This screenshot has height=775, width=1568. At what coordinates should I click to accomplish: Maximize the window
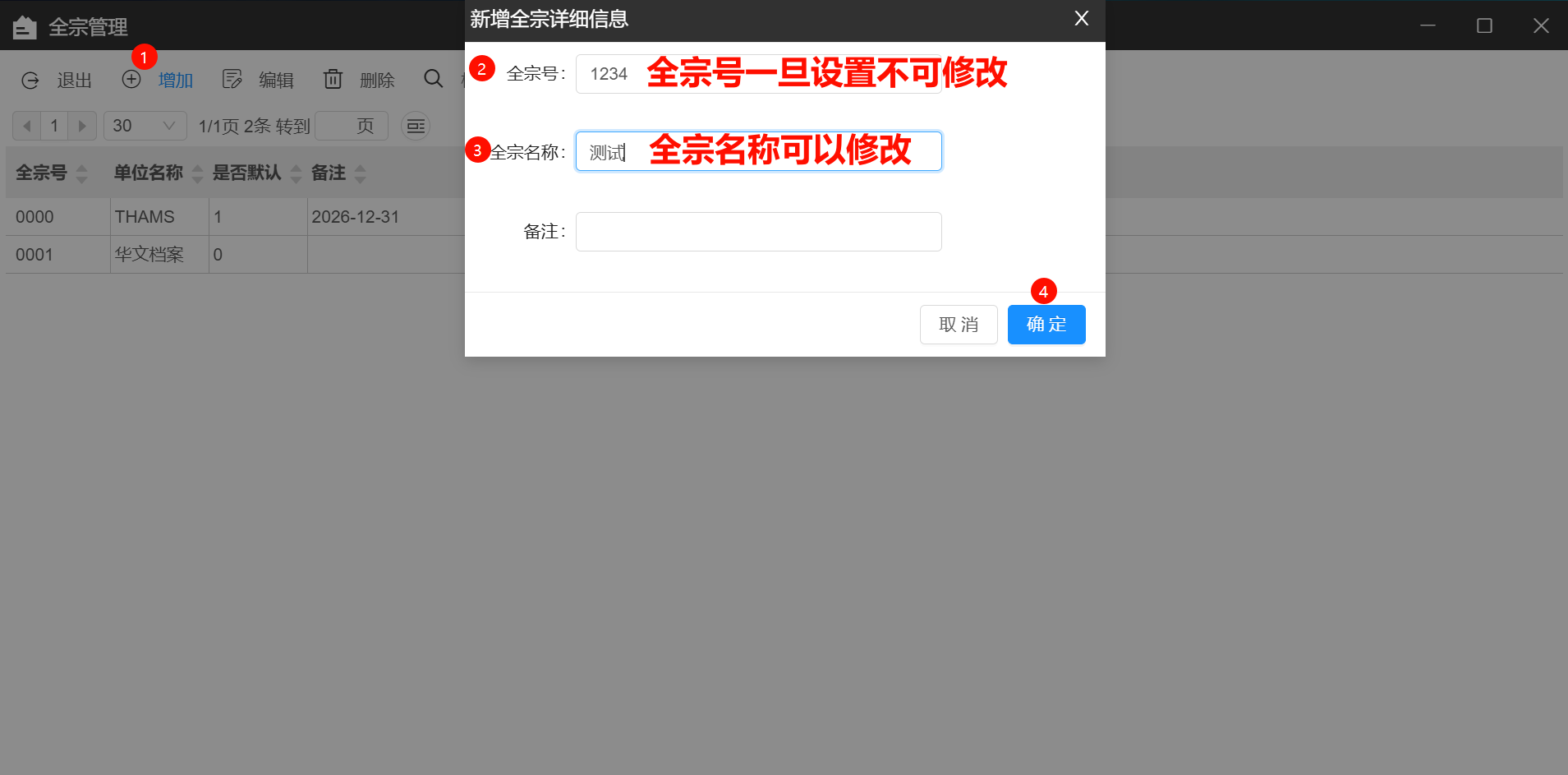coord(1483,25)
